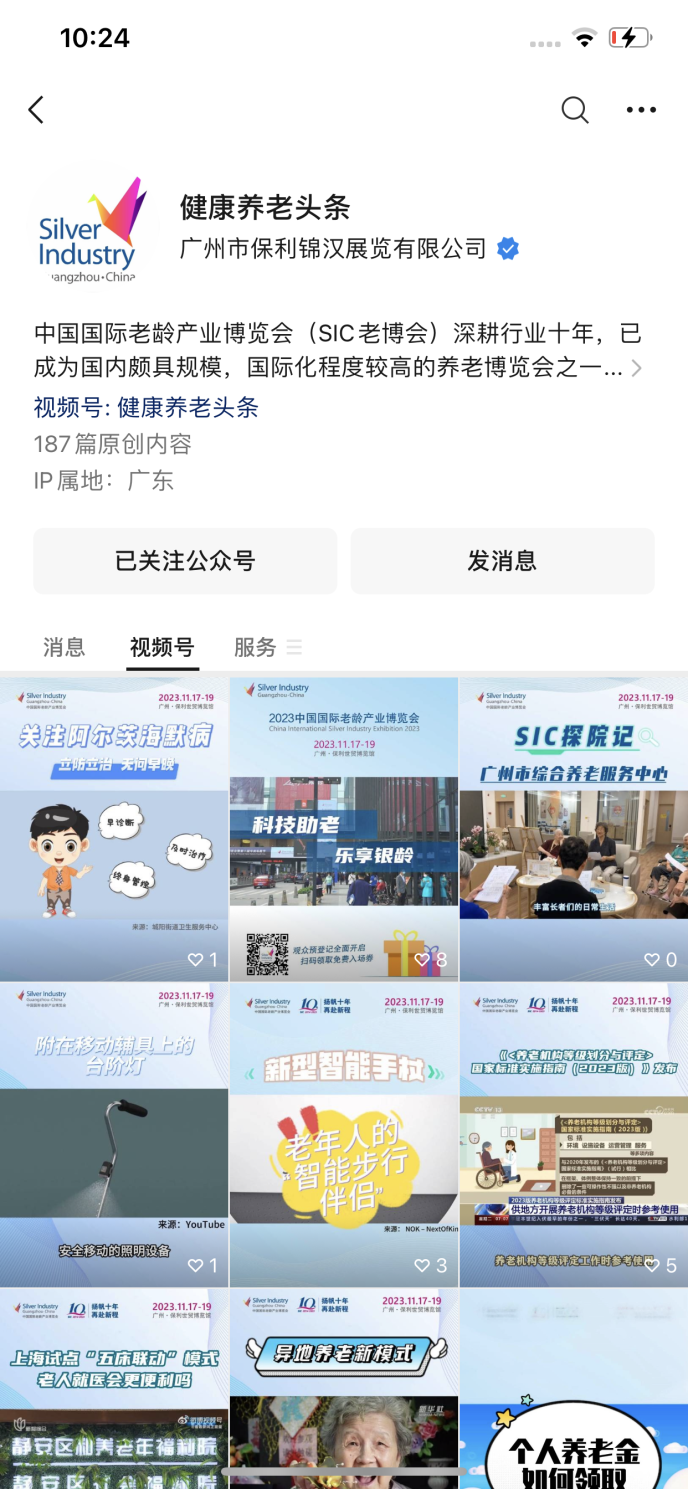Open the 服务 tab
Image resolution: width=688 pixels, height=1489 pixels.
[x=256, y=647]
